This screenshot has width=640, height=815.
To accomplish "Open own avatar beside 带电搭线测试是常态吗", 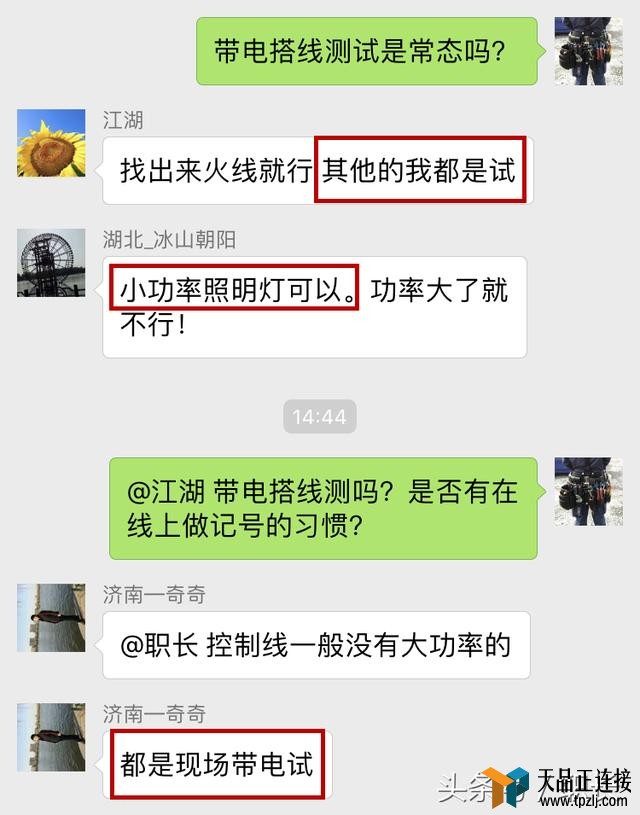I will [x=588, y=51].
